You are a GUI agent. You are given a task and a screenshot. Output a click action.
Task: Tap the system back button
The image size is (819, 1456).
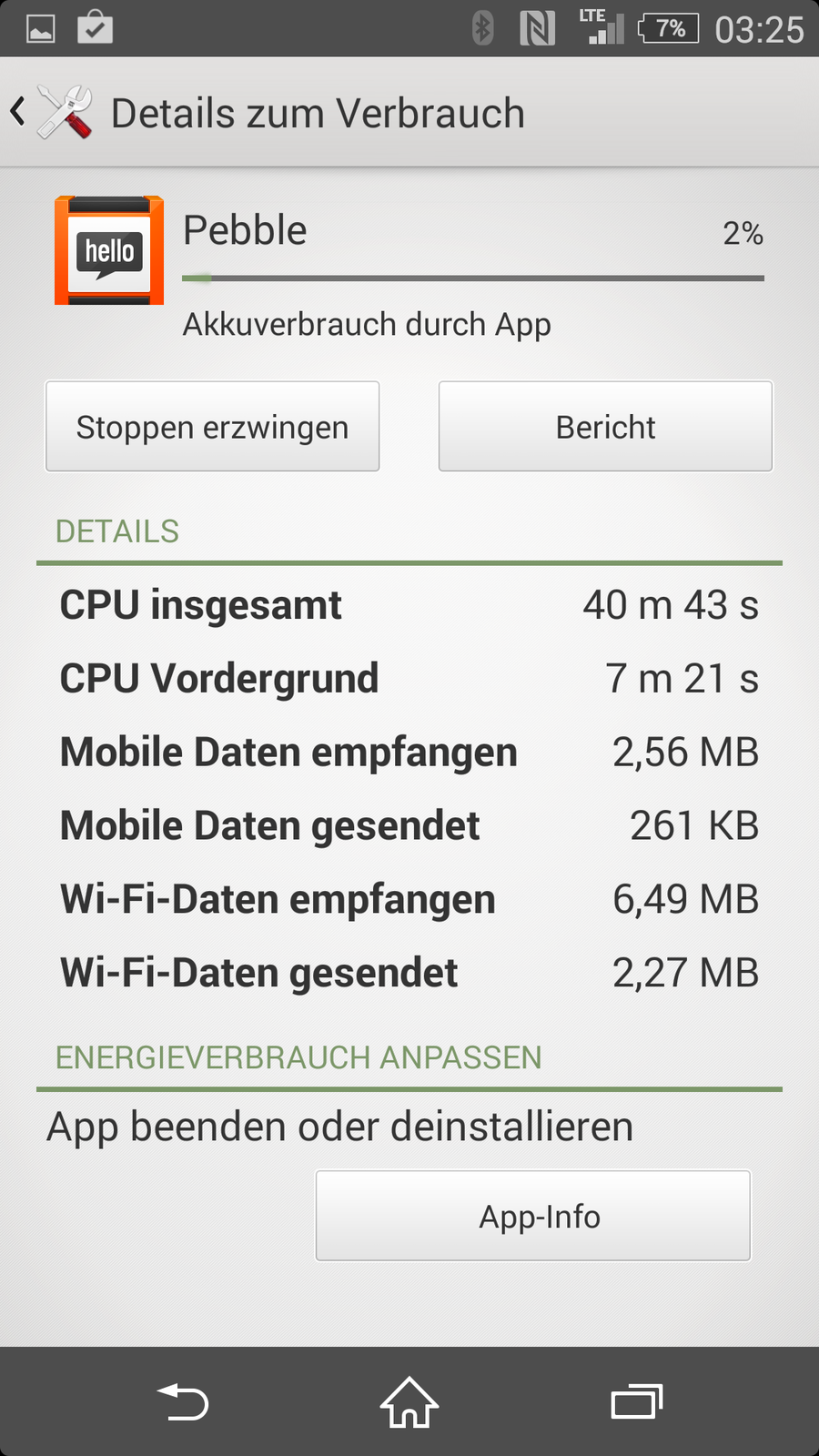point(183,1402)
